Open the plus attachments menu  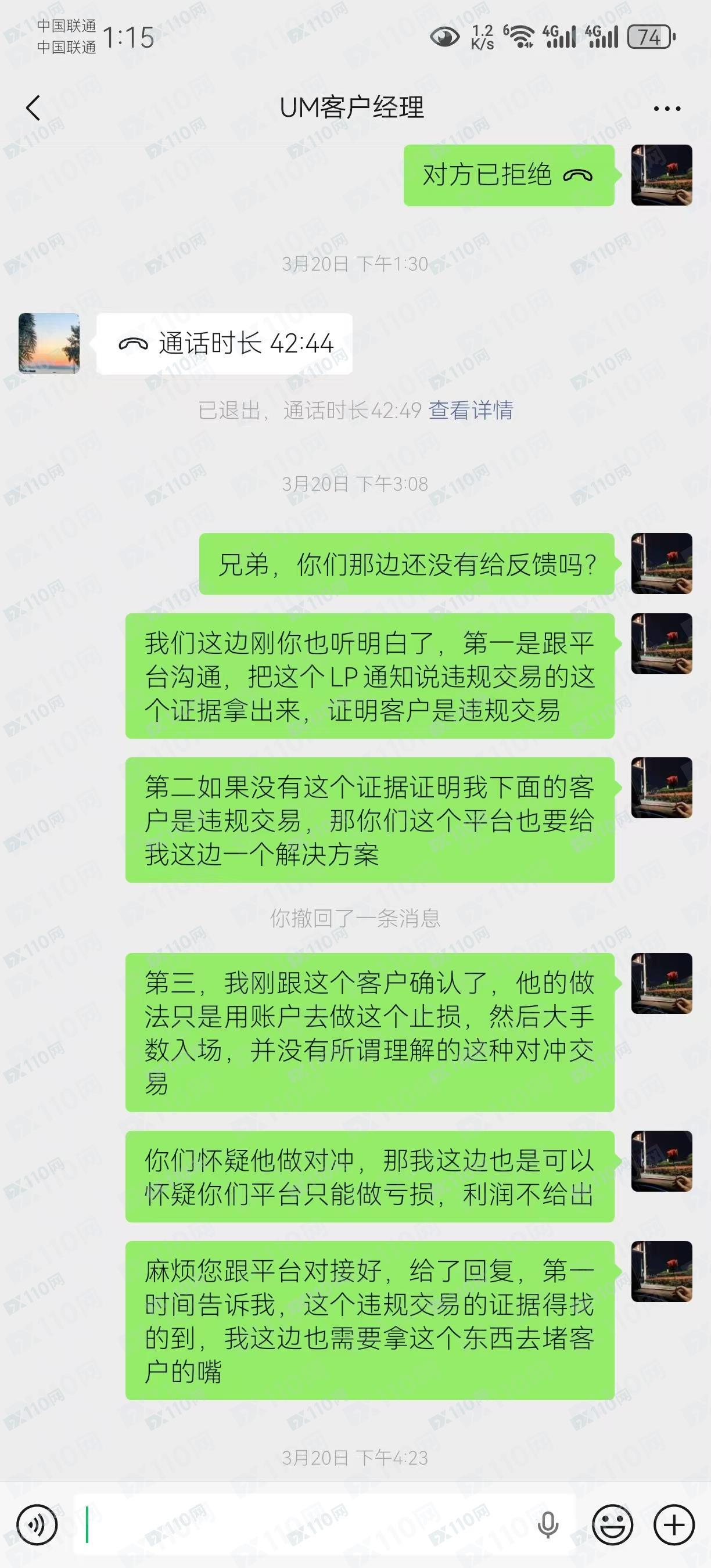(x=674, y=1525)
